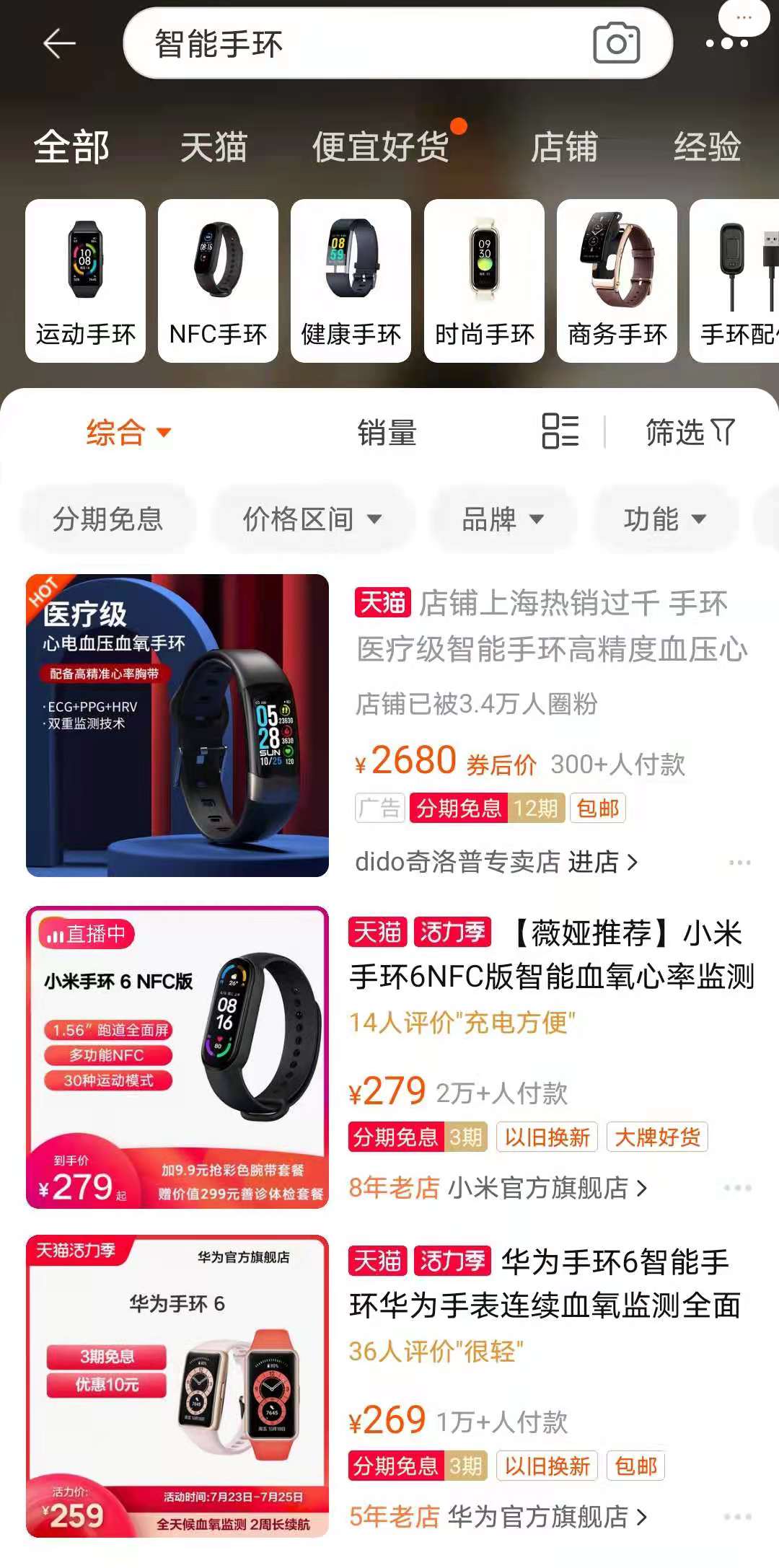The width and height of the screenshot is (779, 1568).
Task: Select the 商务手环 category tile
Action: tap(617, 281)
